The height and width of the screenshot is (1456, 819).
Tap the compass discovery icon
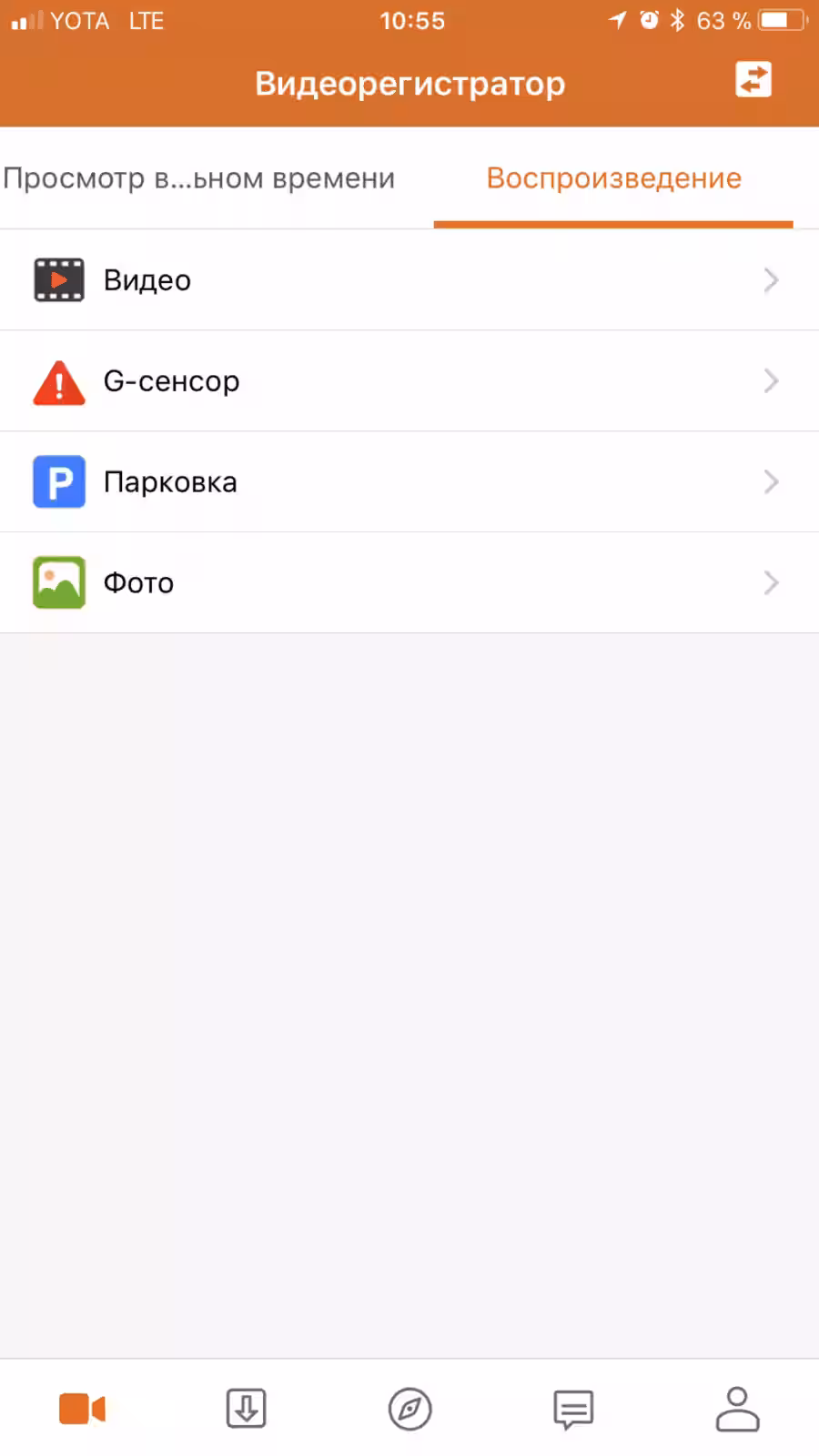[409, 1409]
